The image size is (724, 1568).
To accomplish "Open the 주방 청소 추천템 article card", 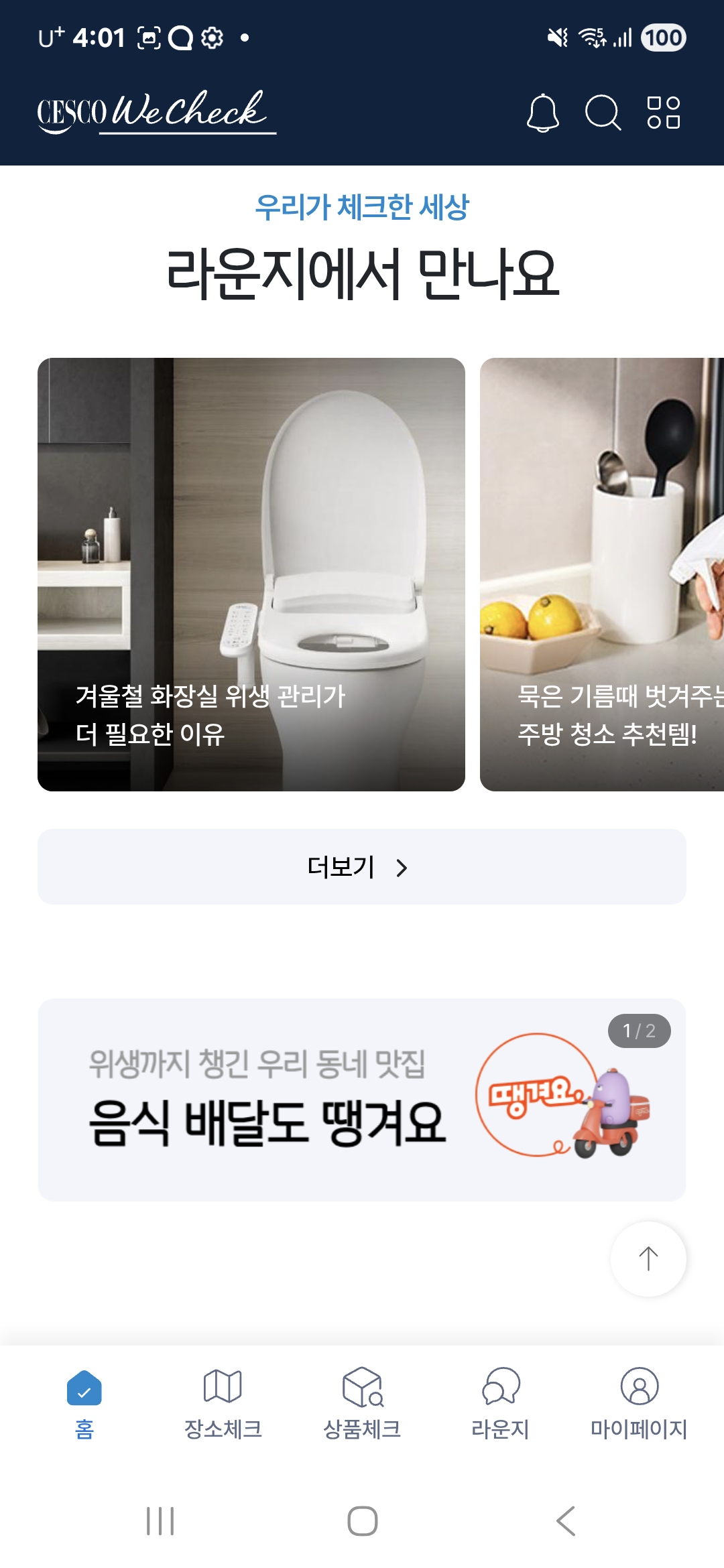I will point(601,574).
